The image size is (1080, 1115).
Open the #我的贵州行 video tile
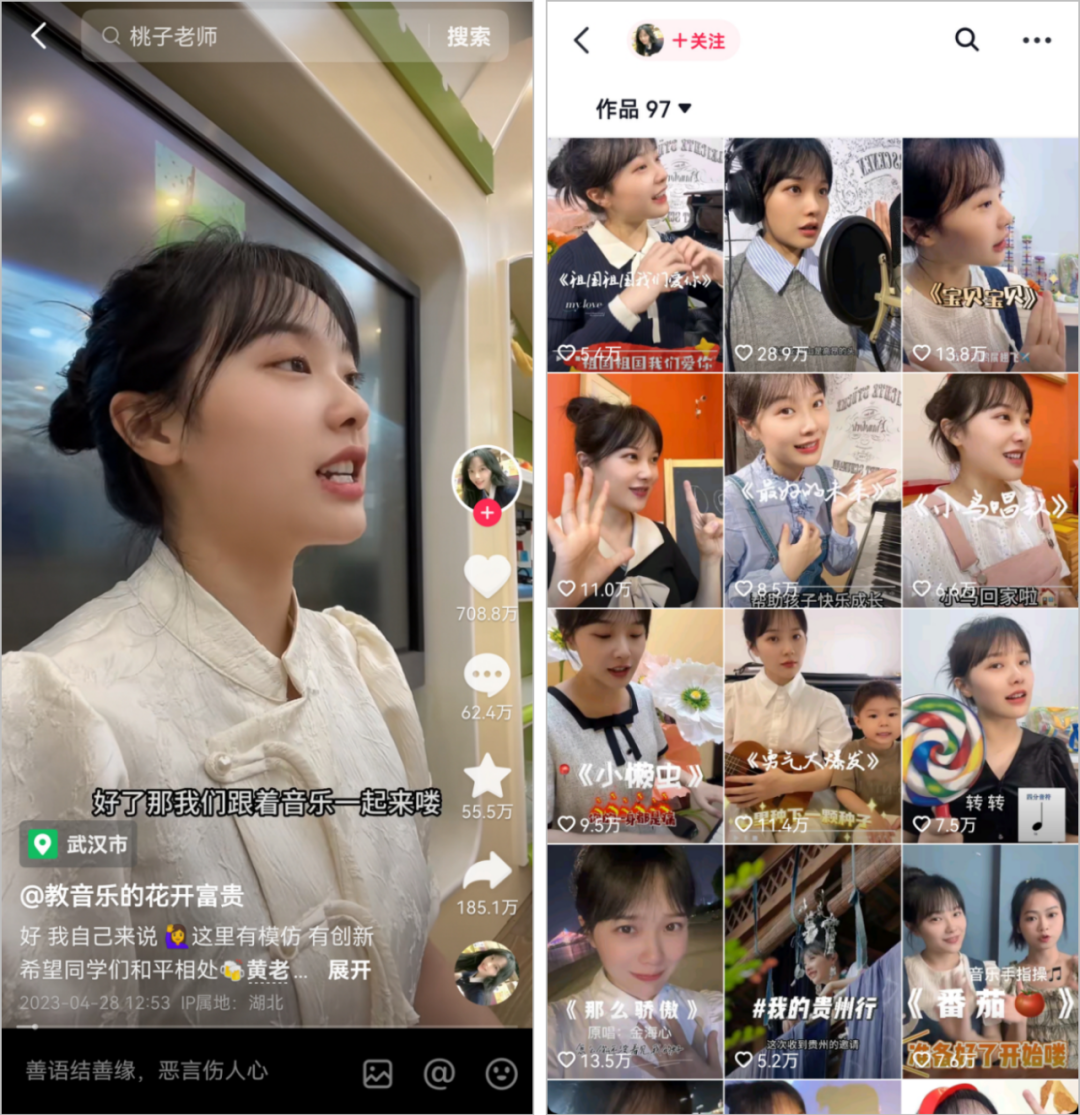(x=812, y=960)
